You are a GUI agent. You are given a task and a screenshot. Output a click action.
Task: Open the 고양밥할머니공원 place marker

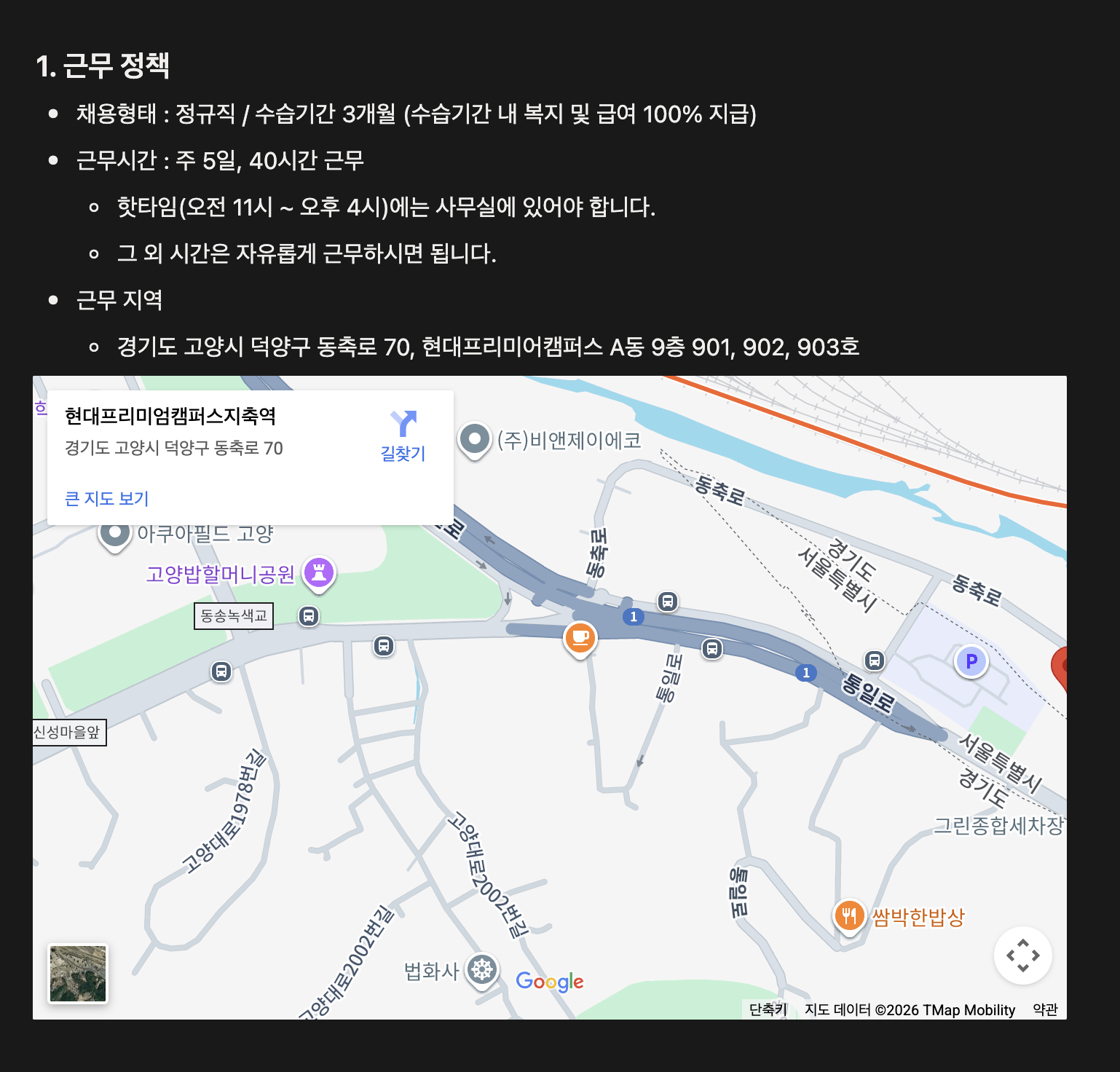(319, 572)
